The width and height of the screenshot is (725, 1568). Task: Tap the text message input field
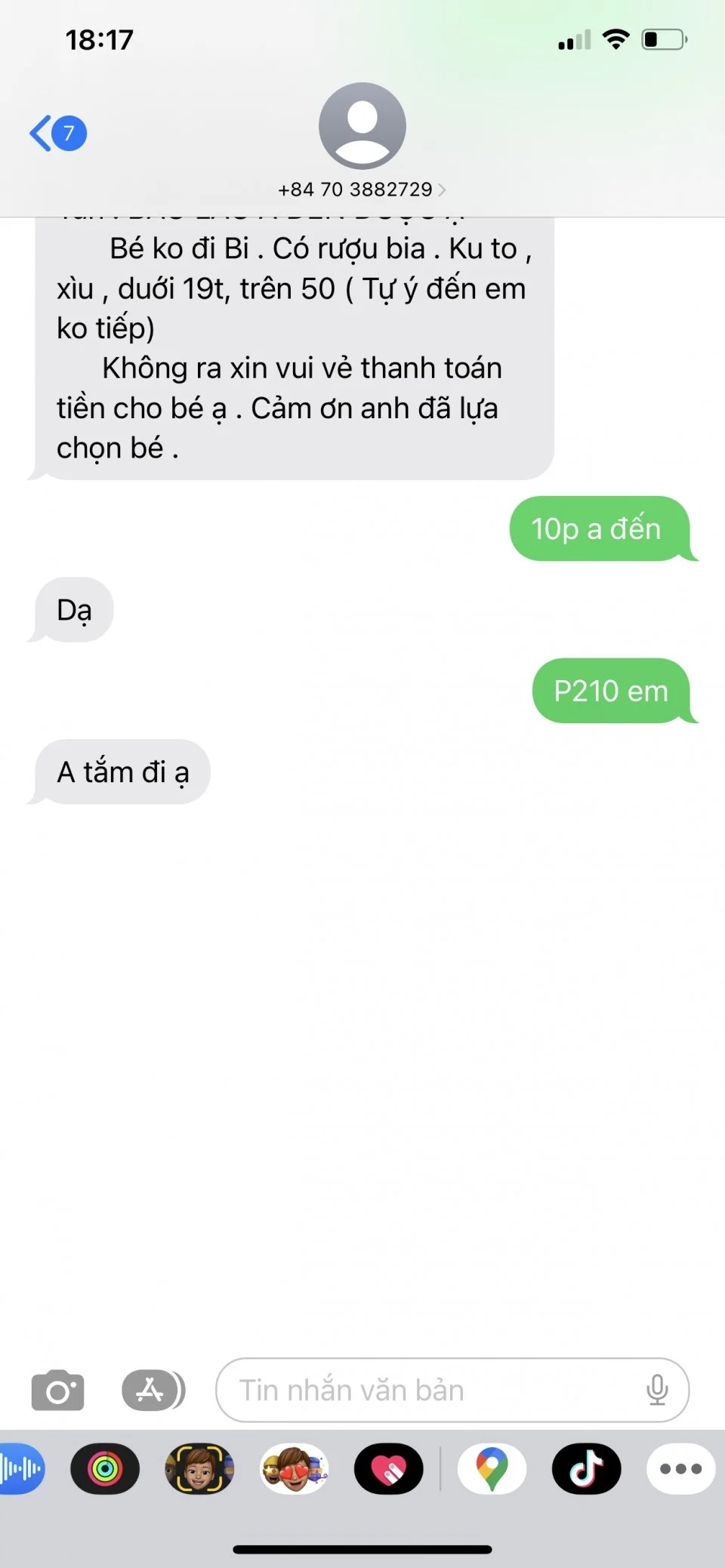tap(430, 1390)
